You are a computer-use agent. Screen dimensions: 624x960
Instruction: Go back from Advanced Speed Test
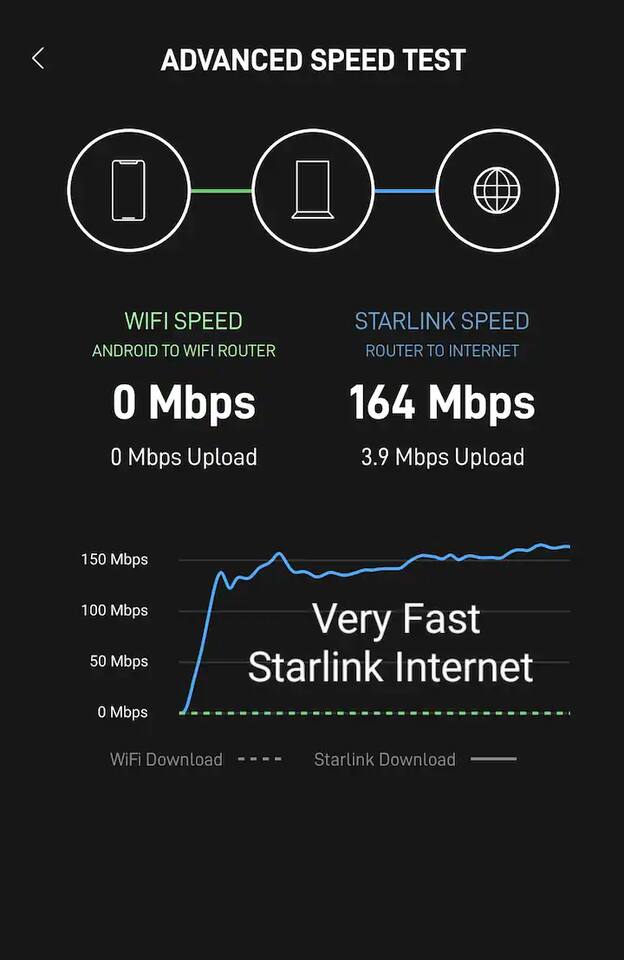tap(38, 59)
